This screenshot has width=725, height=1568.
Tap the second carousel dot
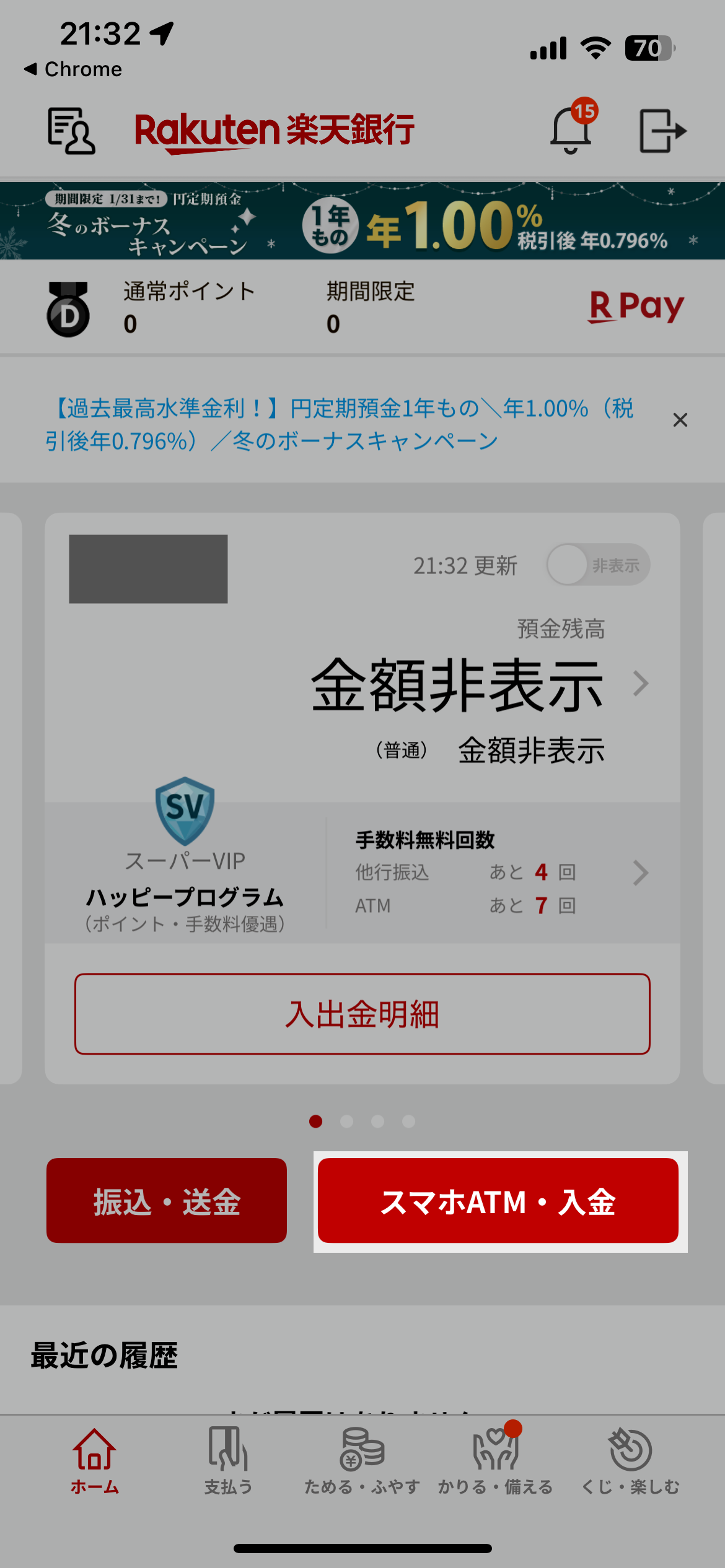[346, 1121]
